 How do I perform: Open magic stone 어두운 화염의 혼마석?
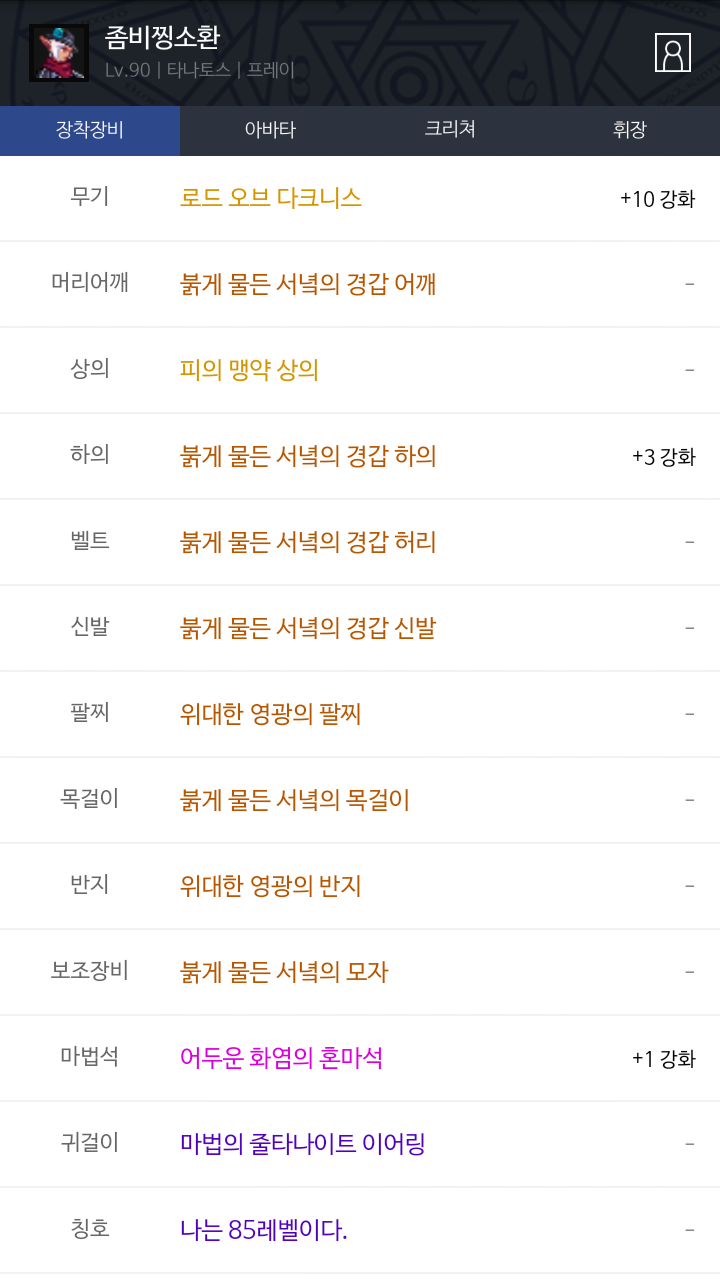(x=282, y=1058)
